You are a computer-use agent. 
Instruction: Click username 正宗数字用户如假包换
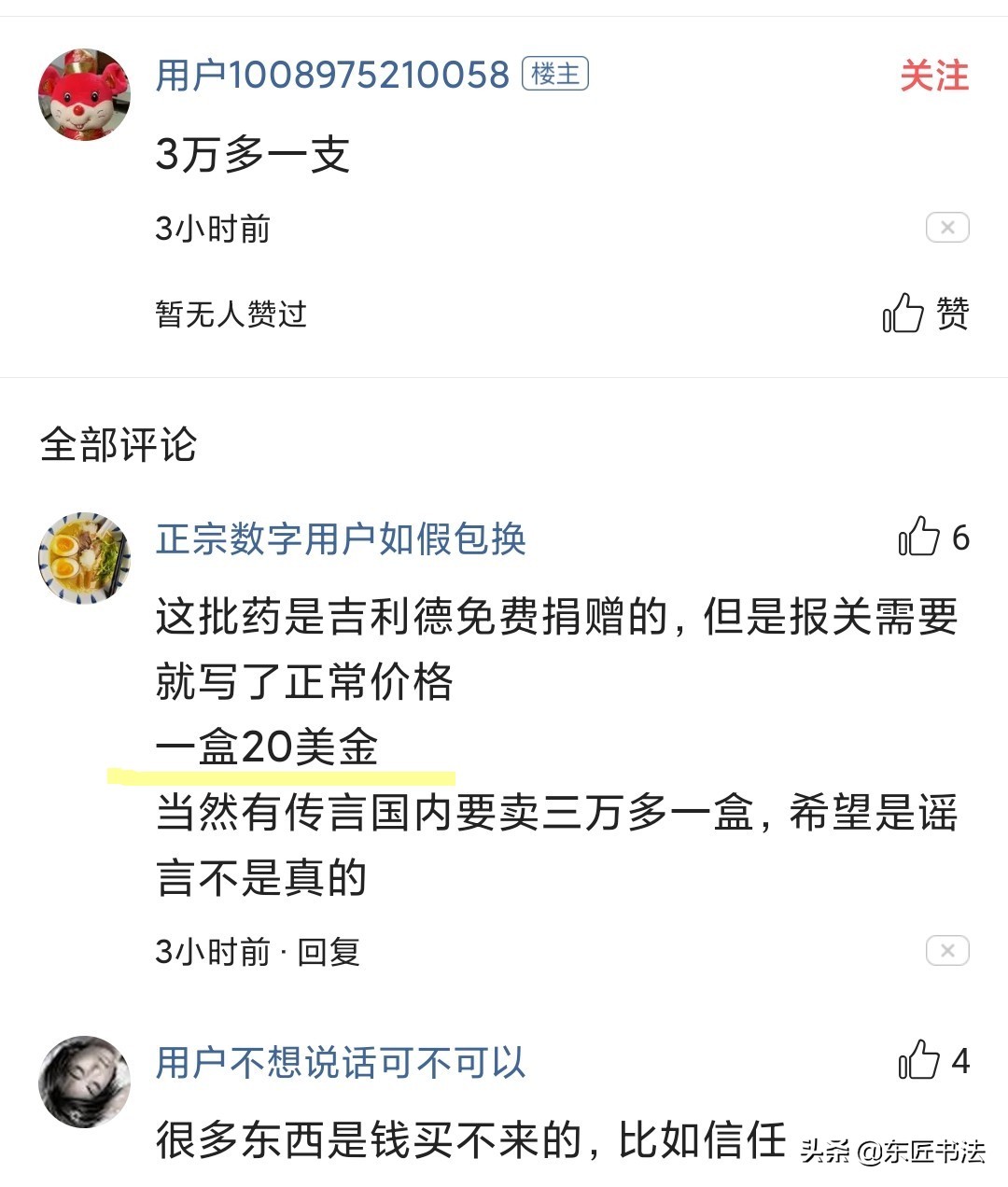(341, 539)
